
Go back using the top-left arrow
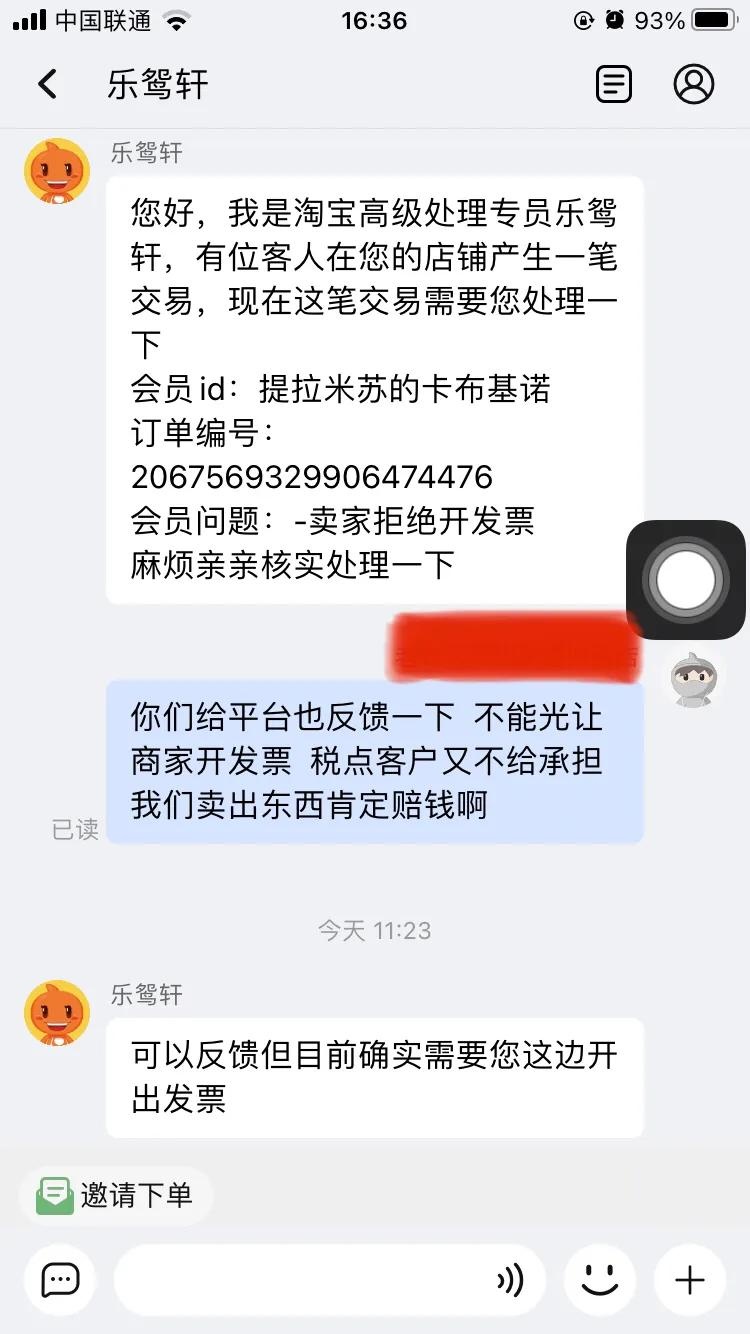click(x=47, y=85)
